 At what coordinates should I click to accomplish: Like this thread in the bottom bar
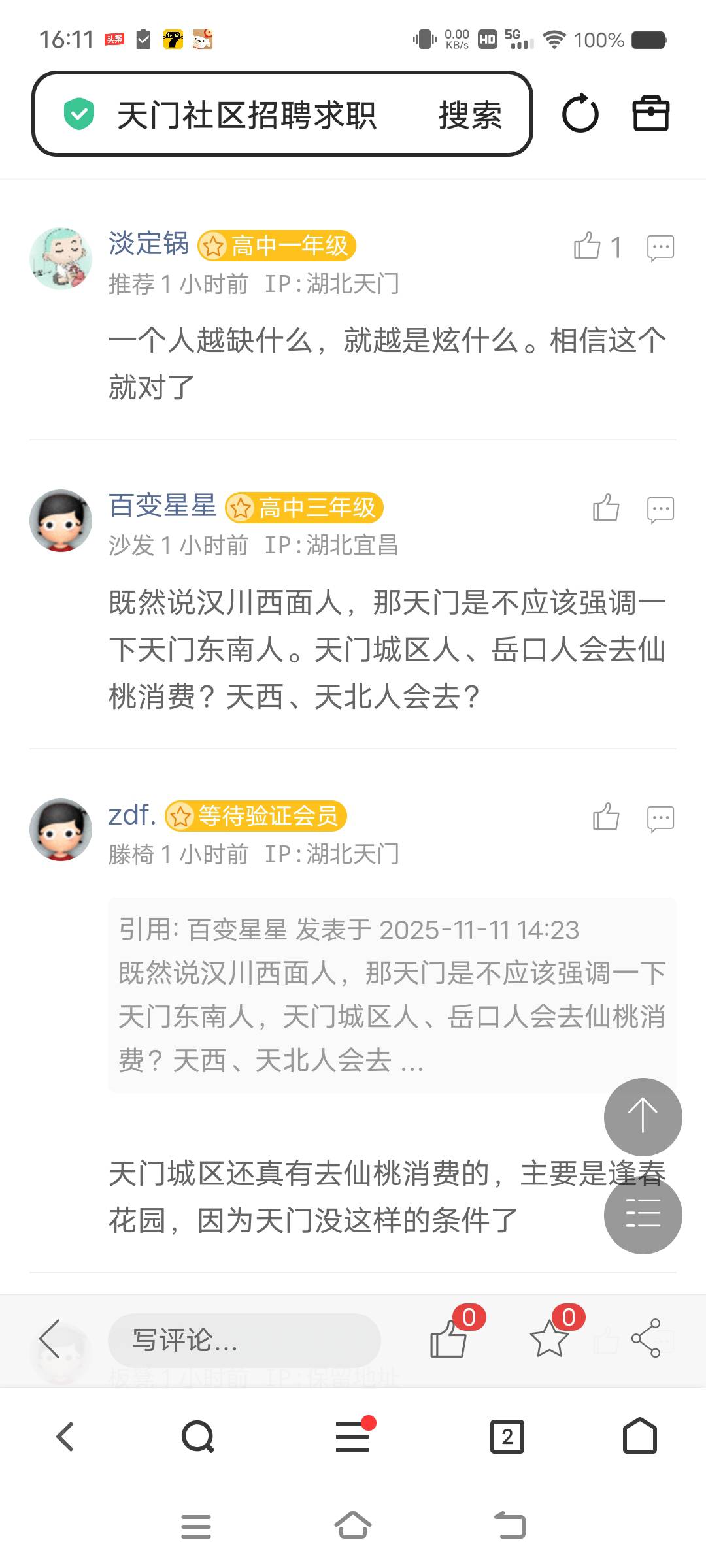pos(449,1338)
